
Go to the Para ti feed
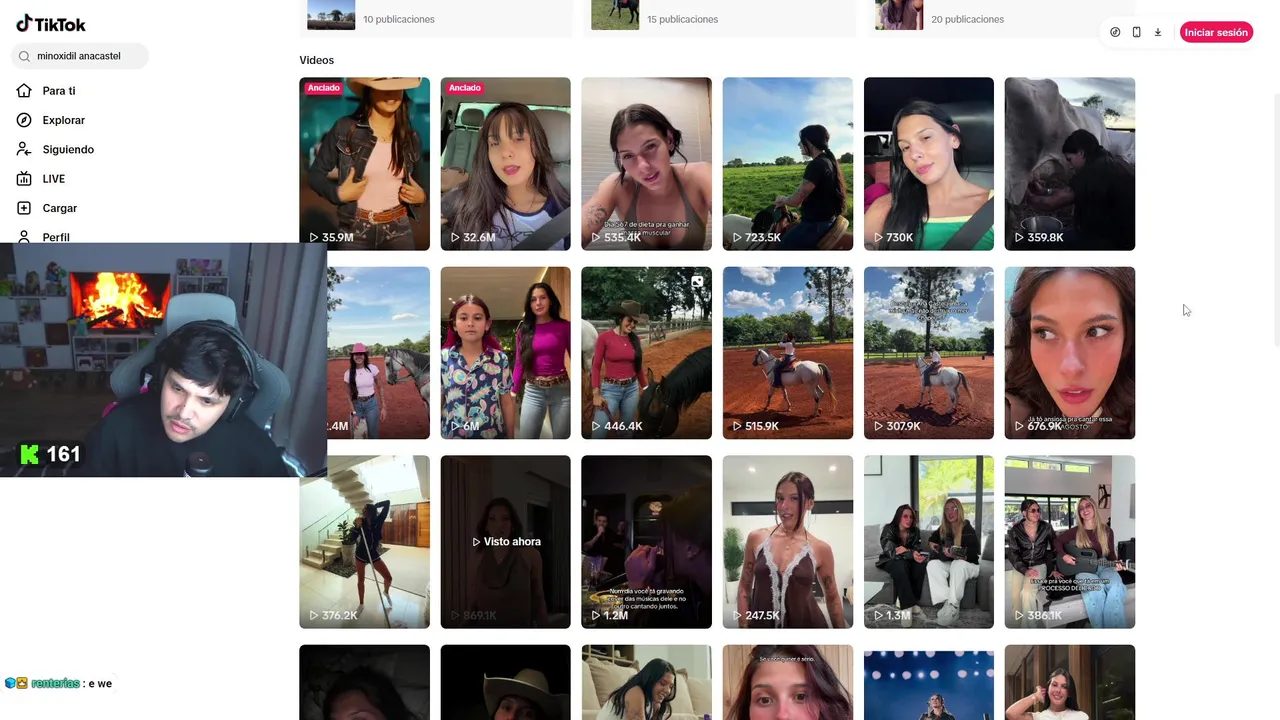click(x=58, y=91)
